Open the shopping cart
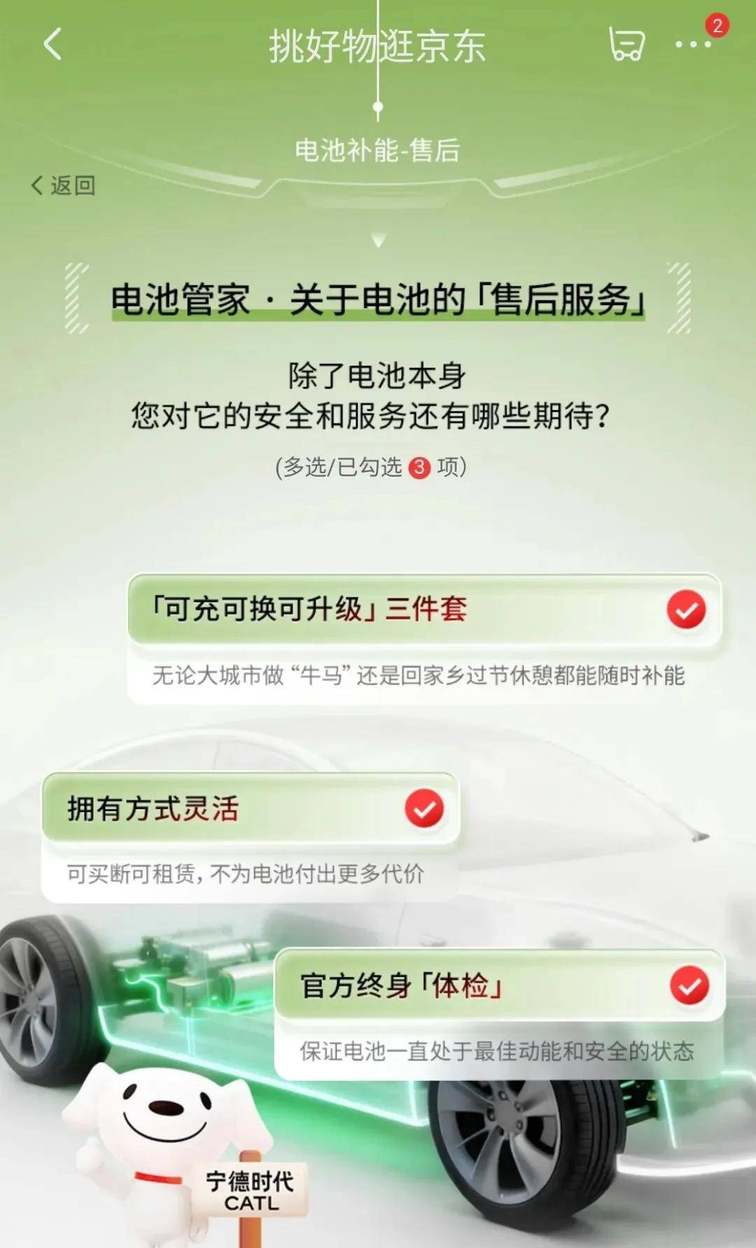The image size is (756, 1248). 626,45
